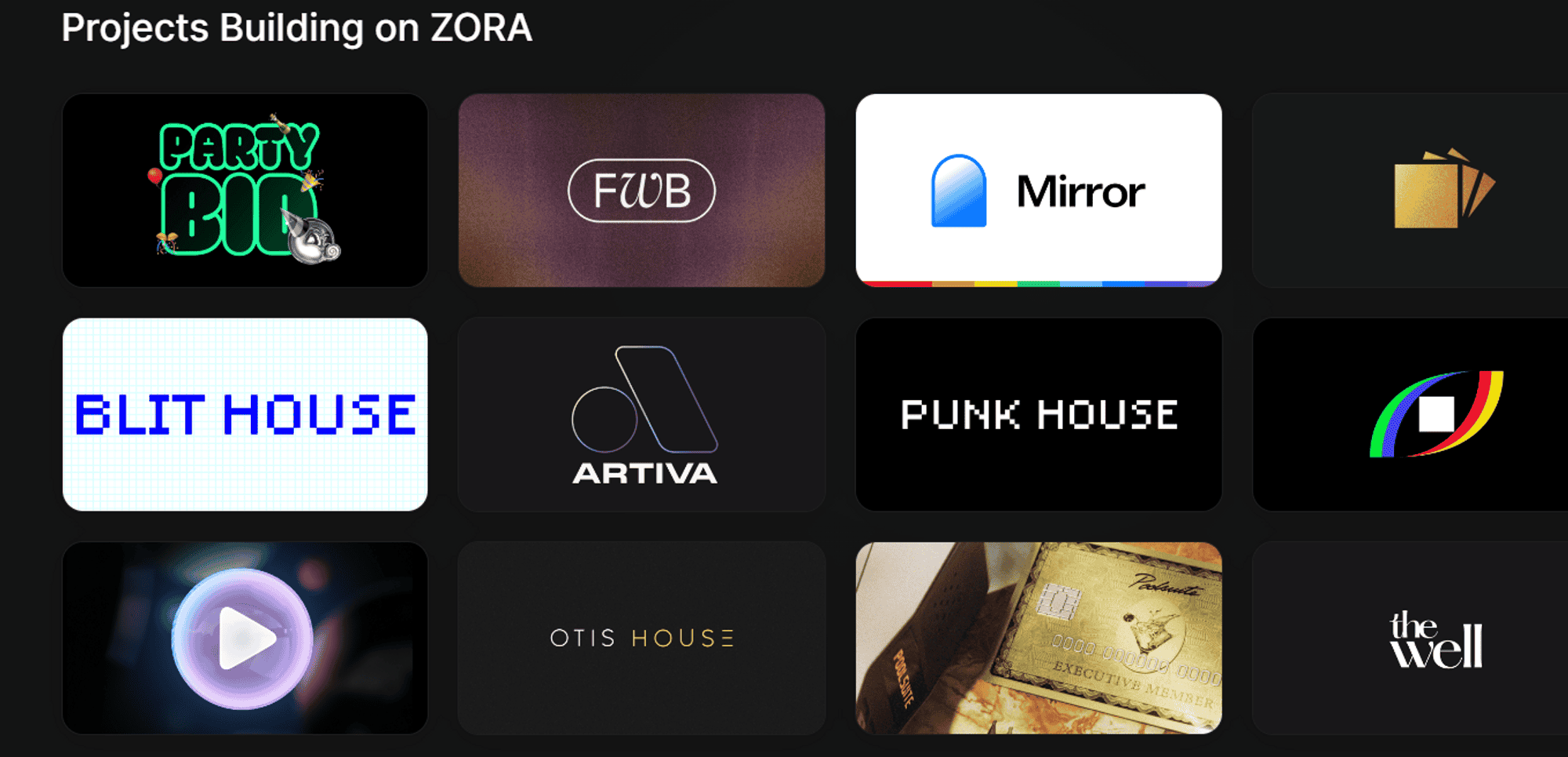
Task: Open the Poolsuite gold member card tile
Action: coord(1038,638)
